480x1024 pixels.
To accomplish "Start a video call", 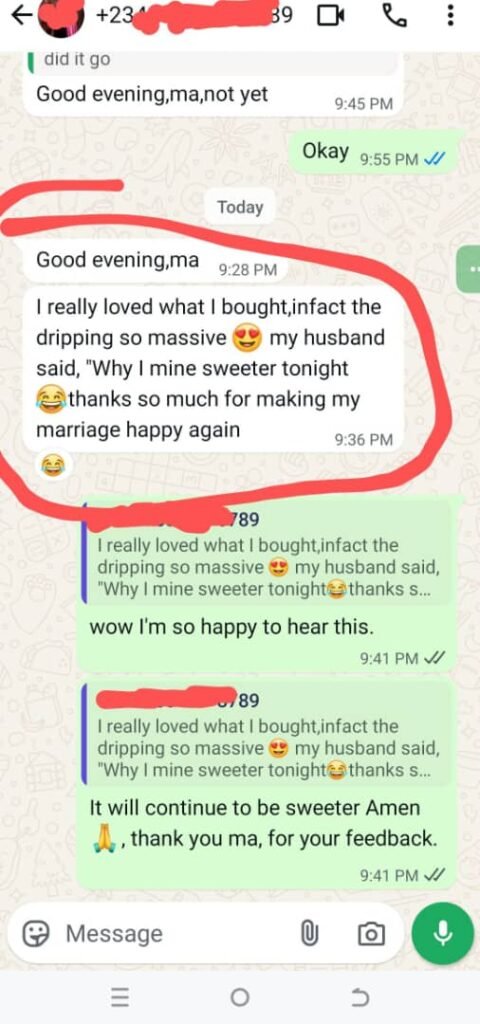I will (x=332, y=16).
